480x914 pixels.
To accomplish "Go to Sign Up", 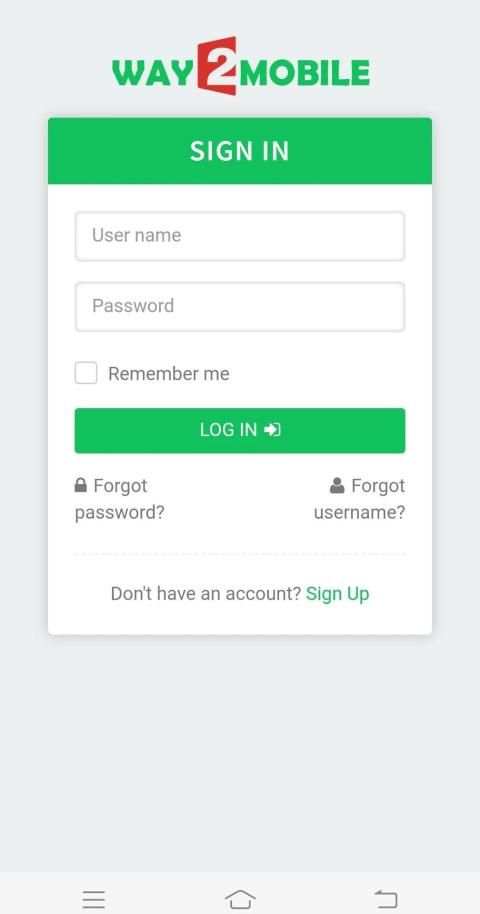I will tap(338, 594).
